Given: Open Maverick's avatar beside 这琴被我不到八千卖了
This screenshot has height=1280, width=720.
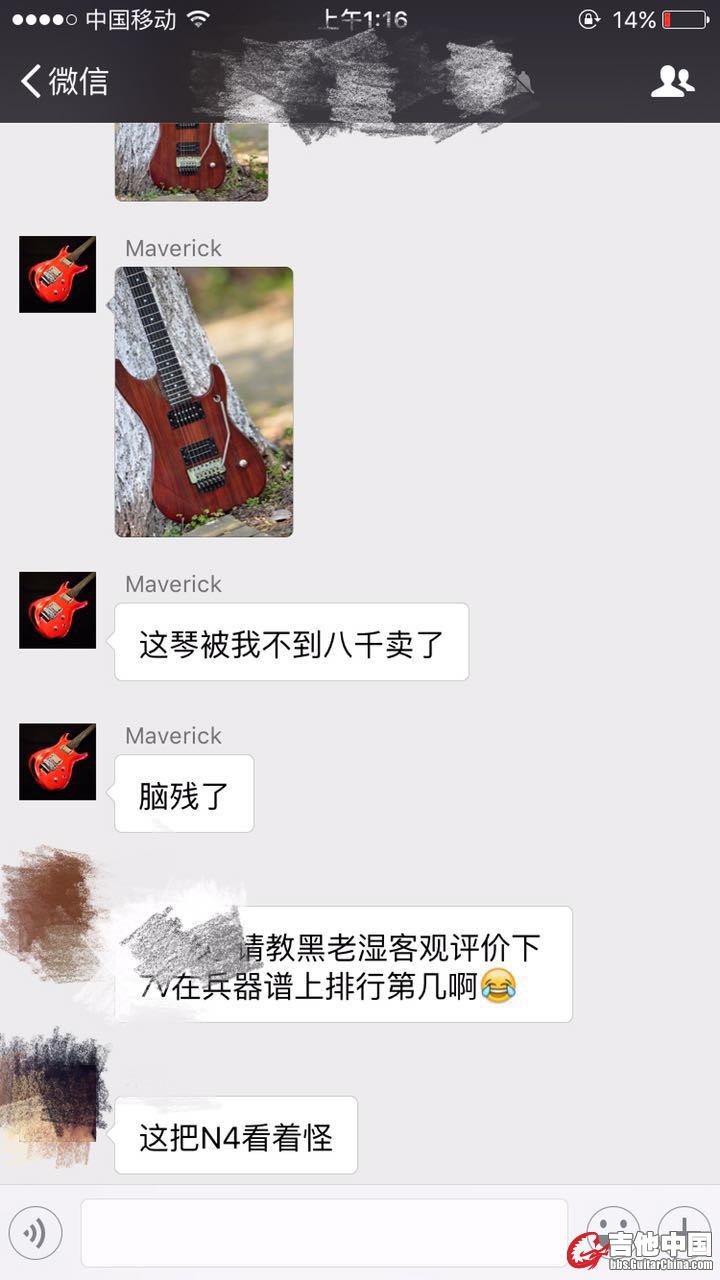Looking at the screenshot, I should 57,610.
